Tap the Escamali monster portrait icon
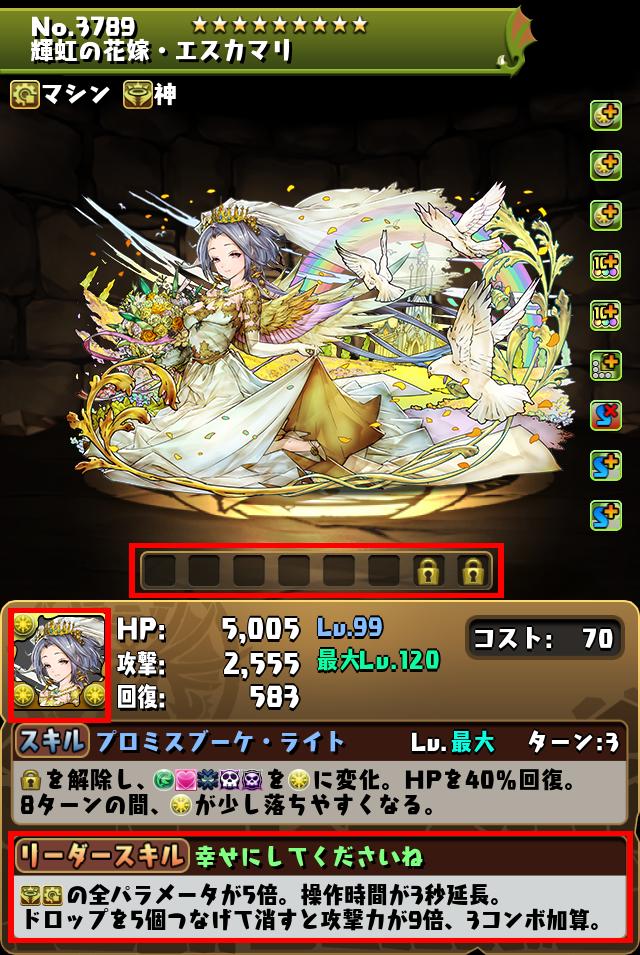Image resolution: width=640 pixels, height=955 pixels. (x=59, y=667)
